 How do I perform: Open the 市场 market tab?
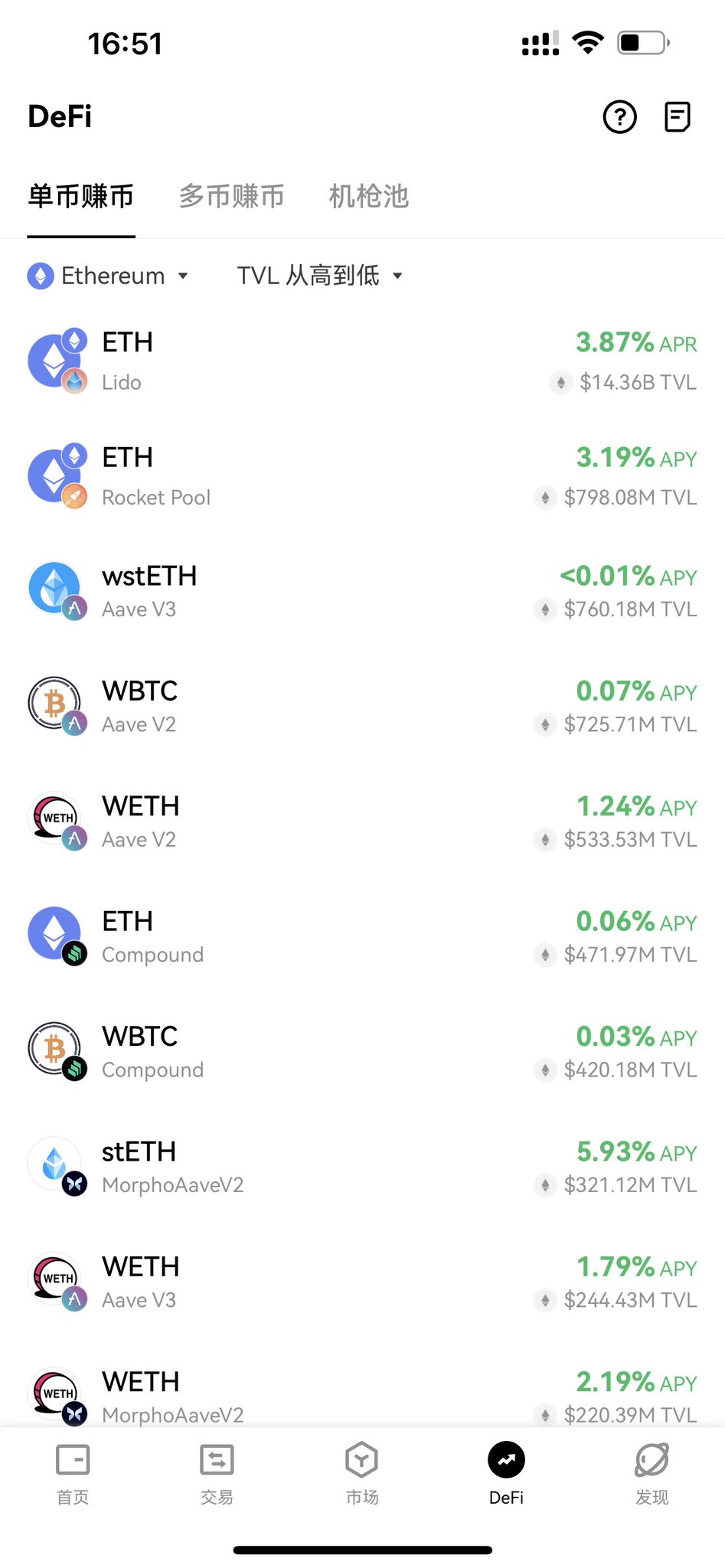(x=361, y=1474)
